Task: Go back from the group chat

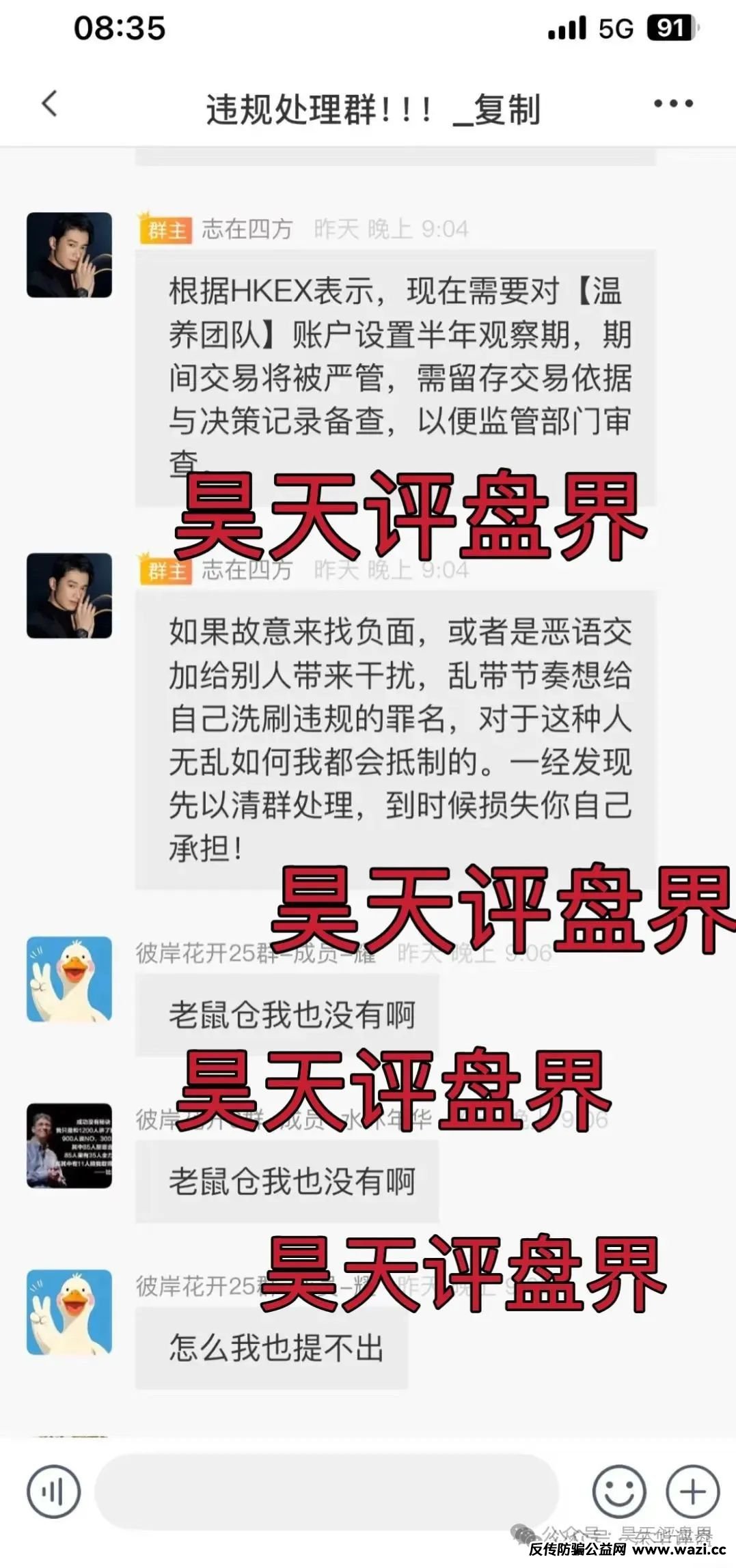Action: point(49,105)
